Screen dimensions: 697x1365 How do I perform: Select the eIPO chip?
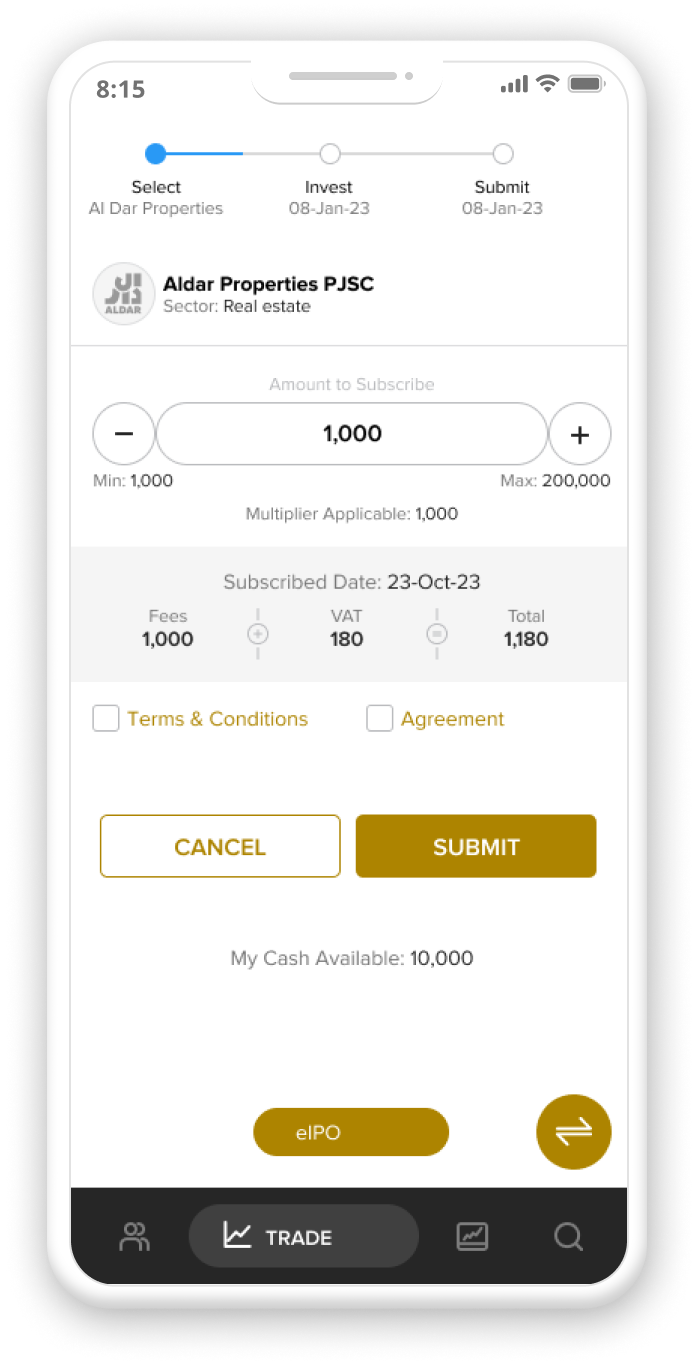click(x=351, y=1132)
